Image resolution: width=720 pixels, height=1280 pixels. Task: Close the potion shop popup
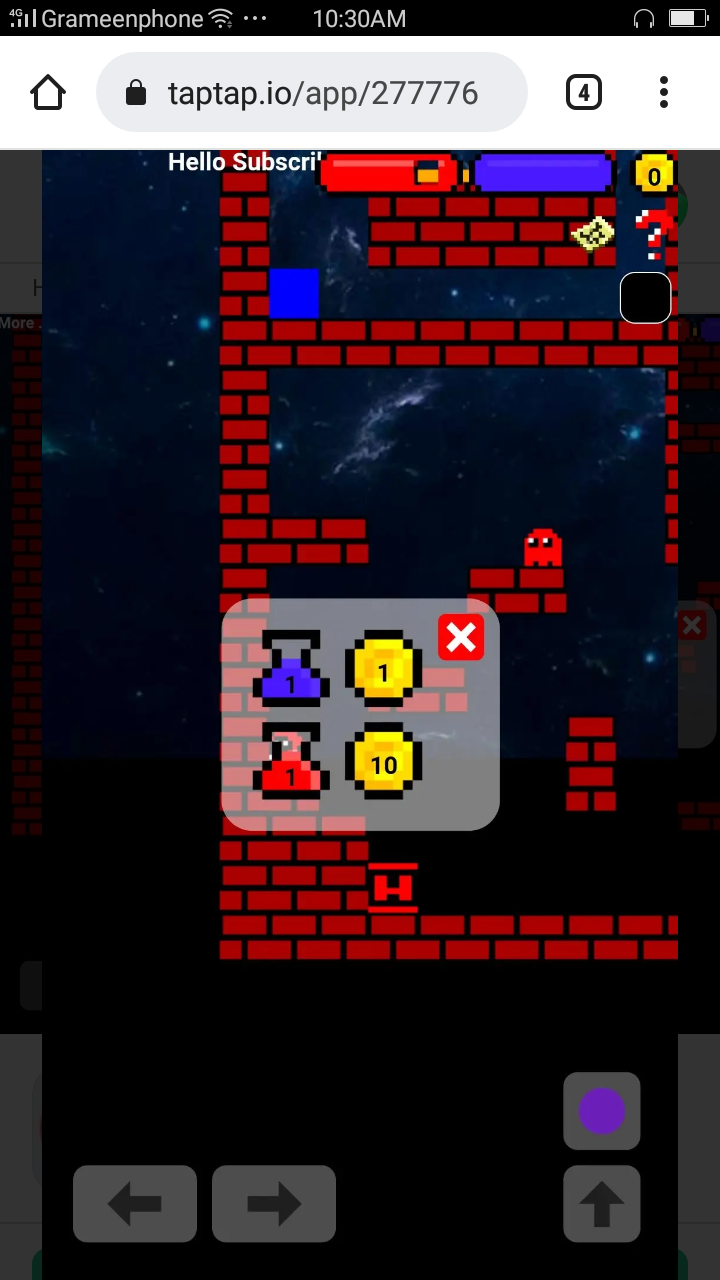coord(461,637)
